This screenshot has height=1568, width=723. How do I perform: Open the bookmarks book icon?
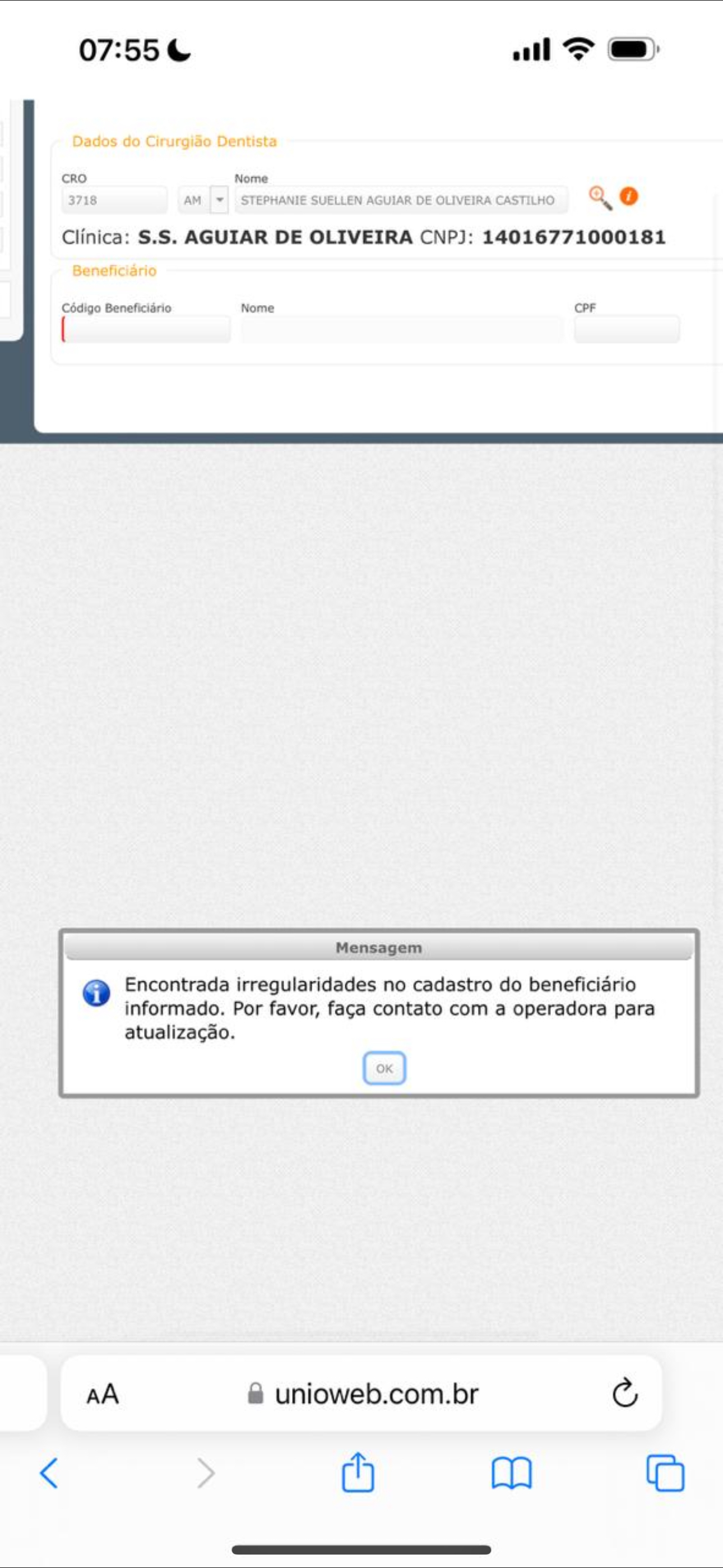point(511,1474)
